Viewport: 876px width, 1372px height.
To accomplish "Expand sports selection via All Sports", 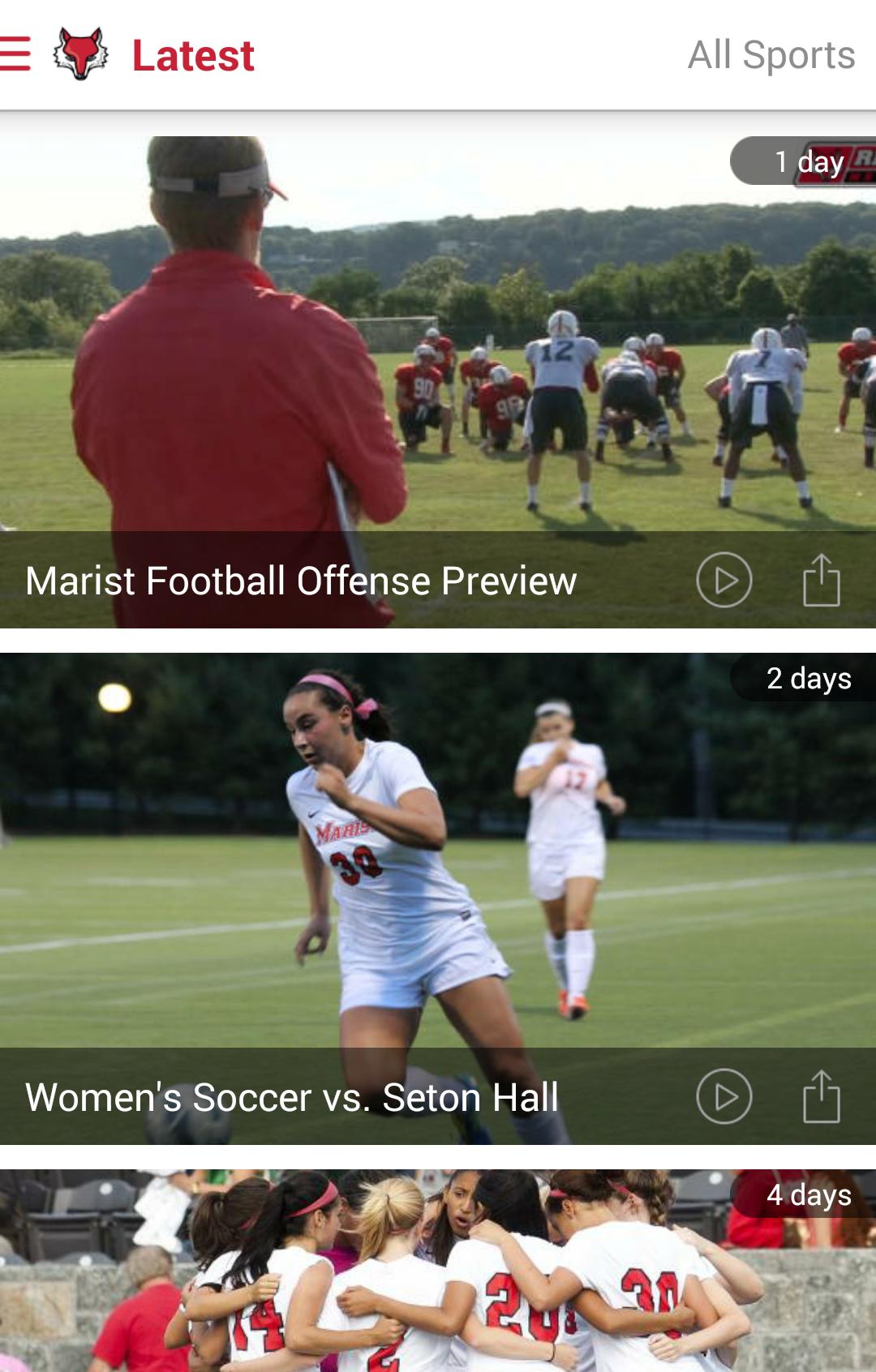I will (771, 54).
